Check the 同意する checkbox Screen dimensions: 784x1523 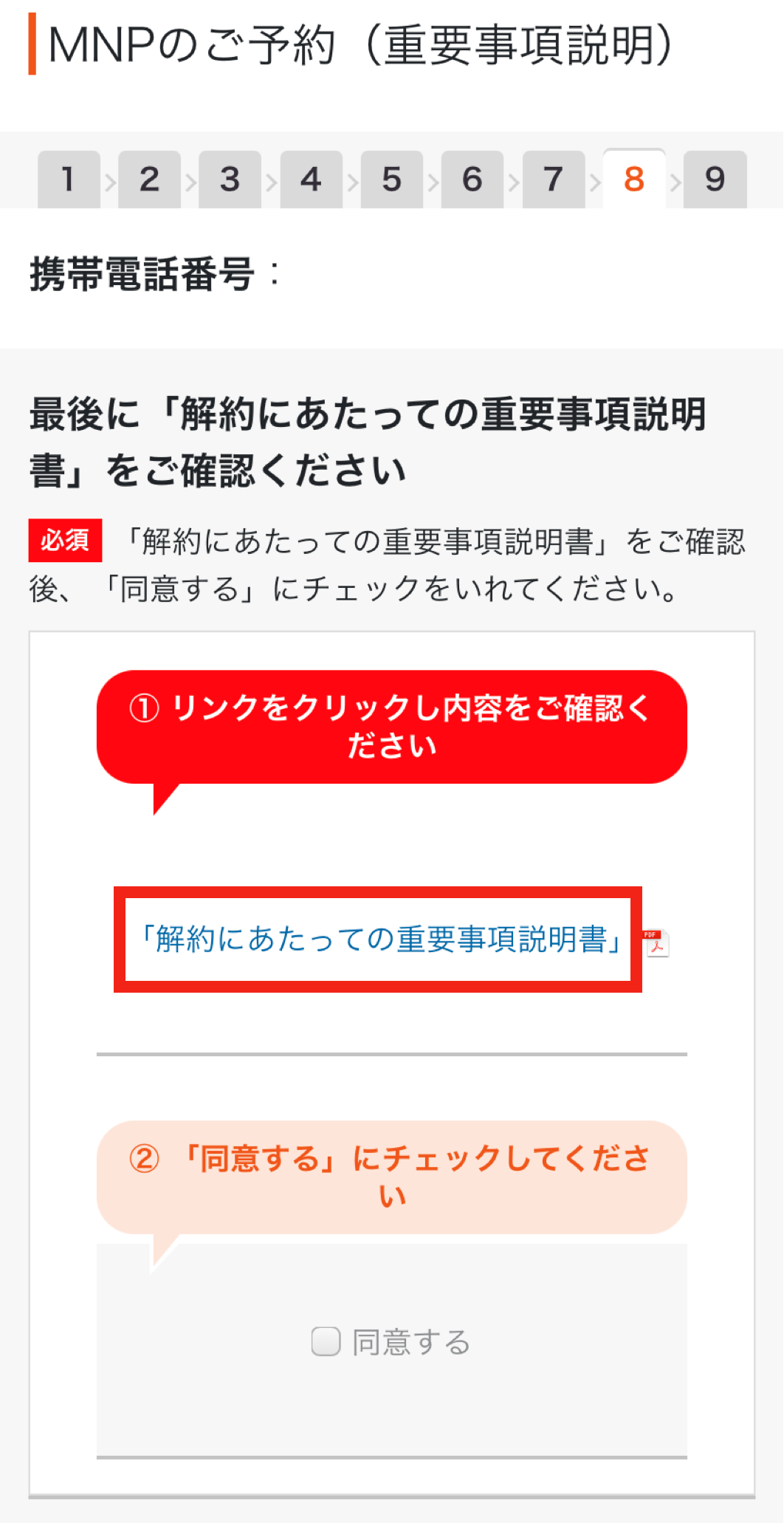(326, 1341)
